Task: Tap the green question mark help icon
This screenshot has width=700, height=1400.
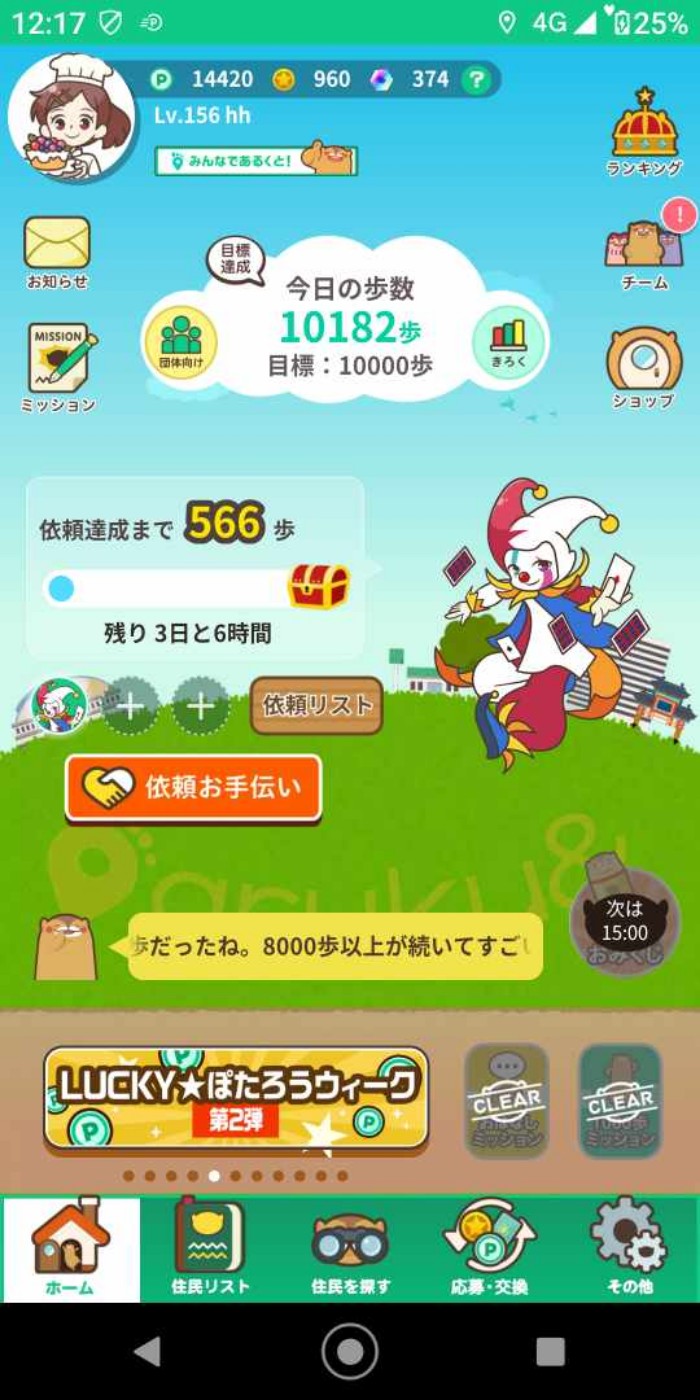Action: [x=478, y=79]
